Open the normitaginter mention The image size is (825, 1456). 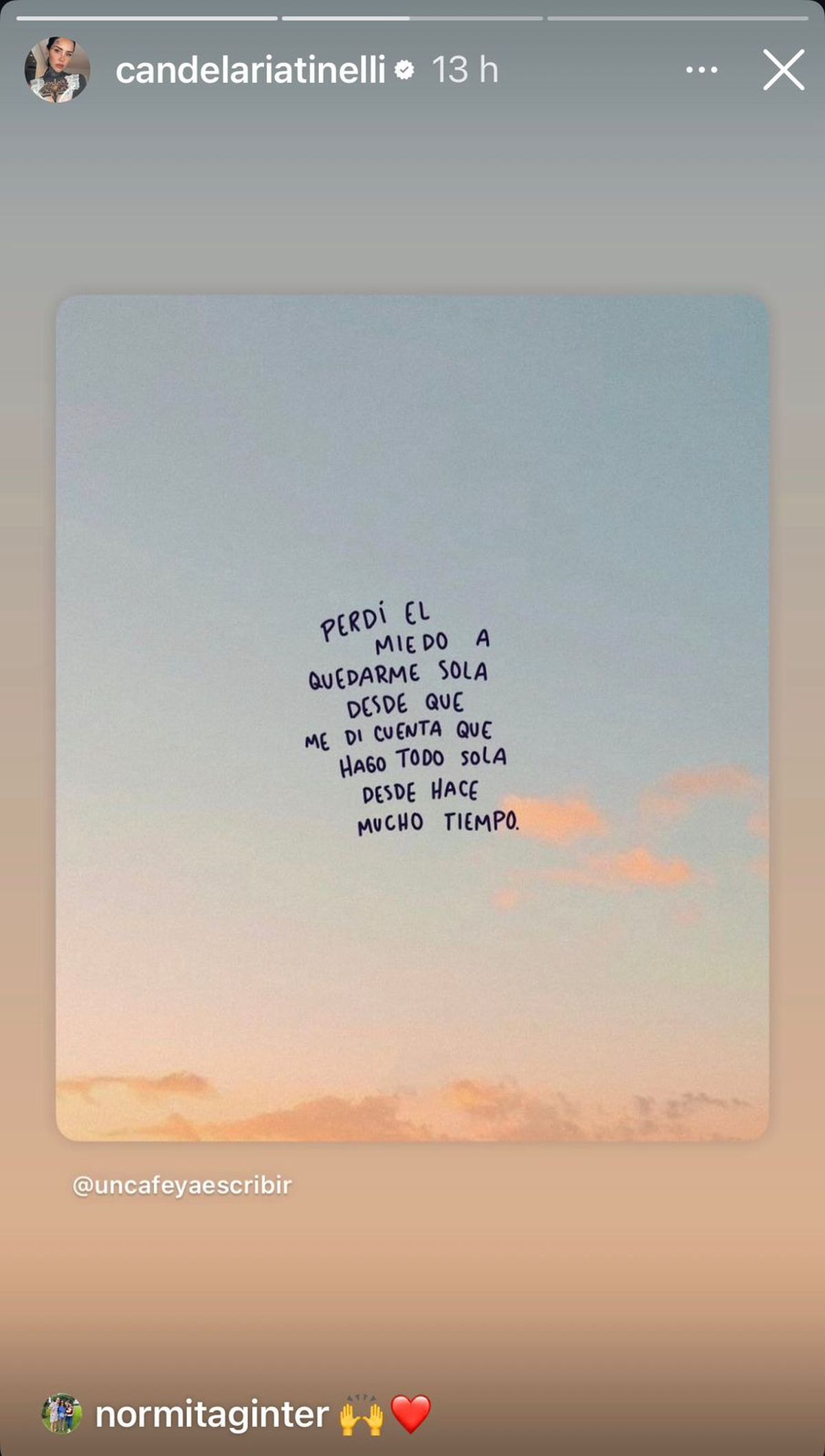(211, 1415)
